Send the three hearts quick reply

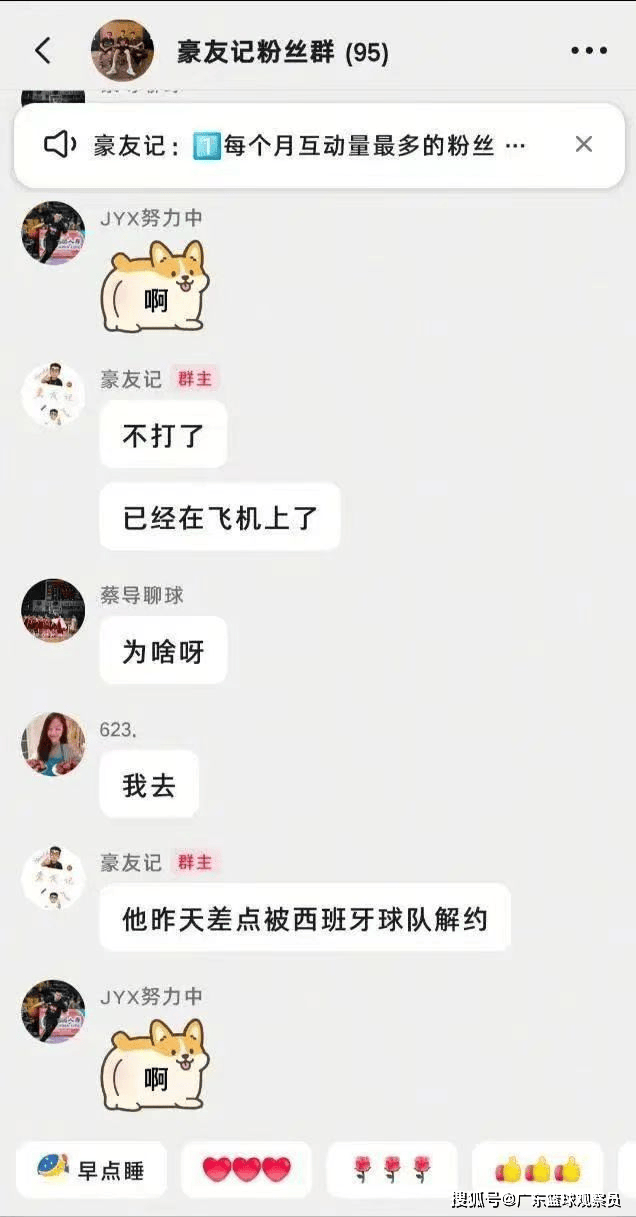247,1169
